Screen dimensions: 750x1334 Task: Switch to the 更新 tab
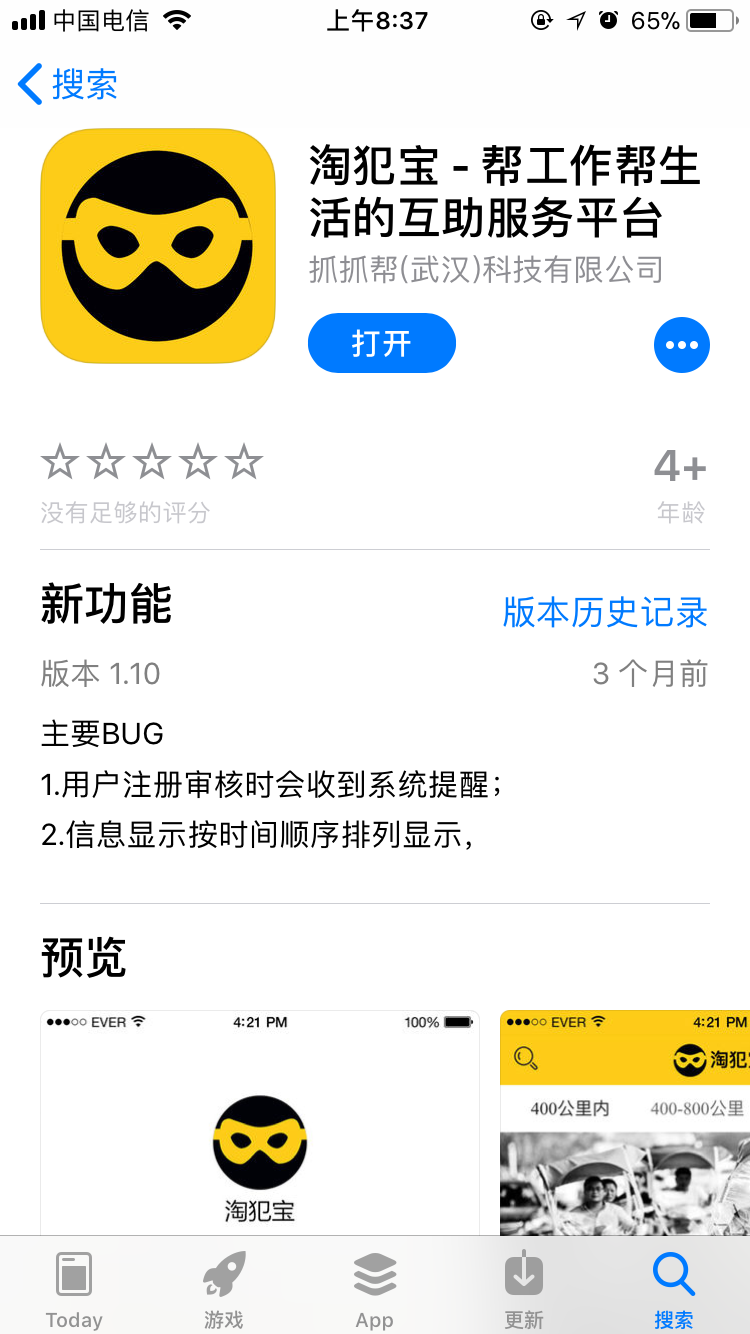point(524,1290)
